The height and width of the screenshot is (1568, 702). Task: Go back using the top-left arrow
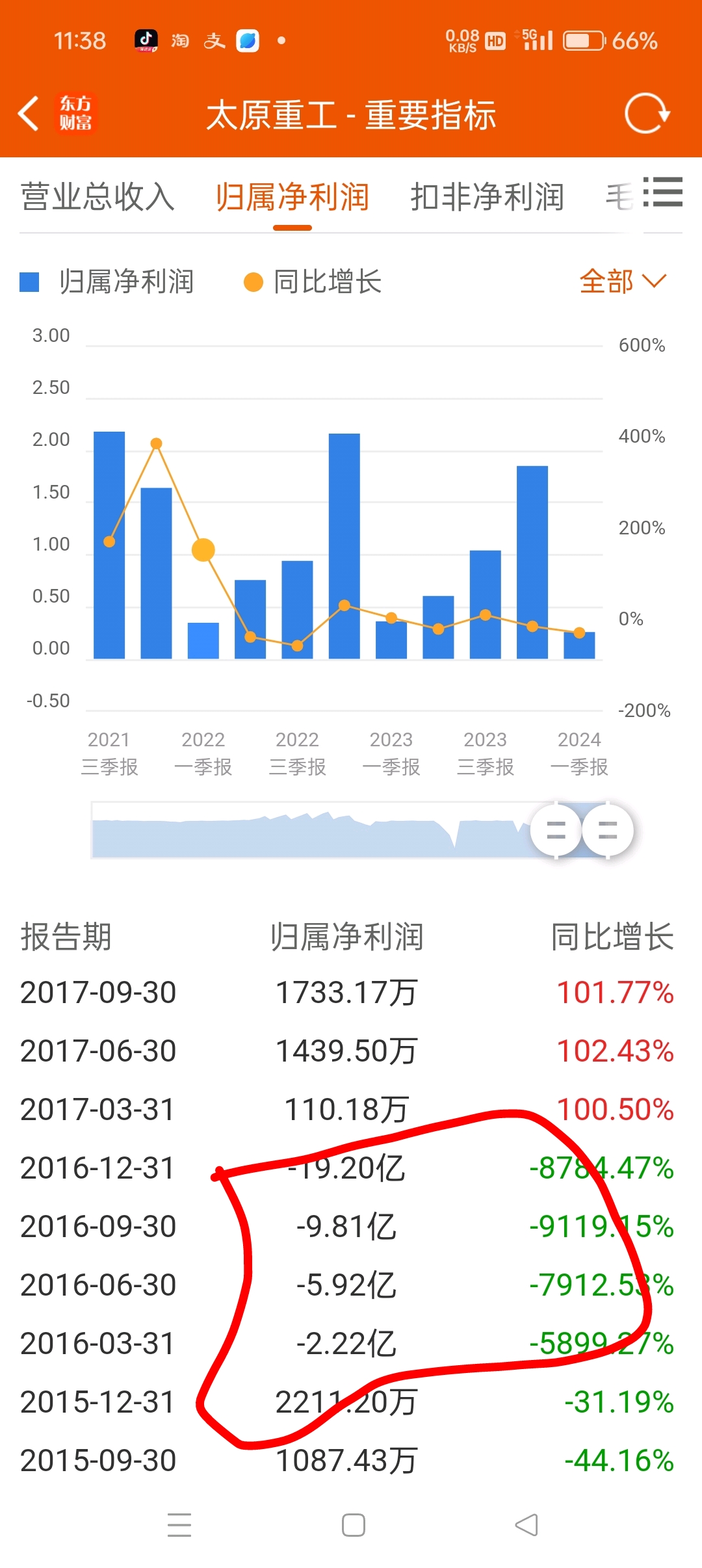pos(29,114)
